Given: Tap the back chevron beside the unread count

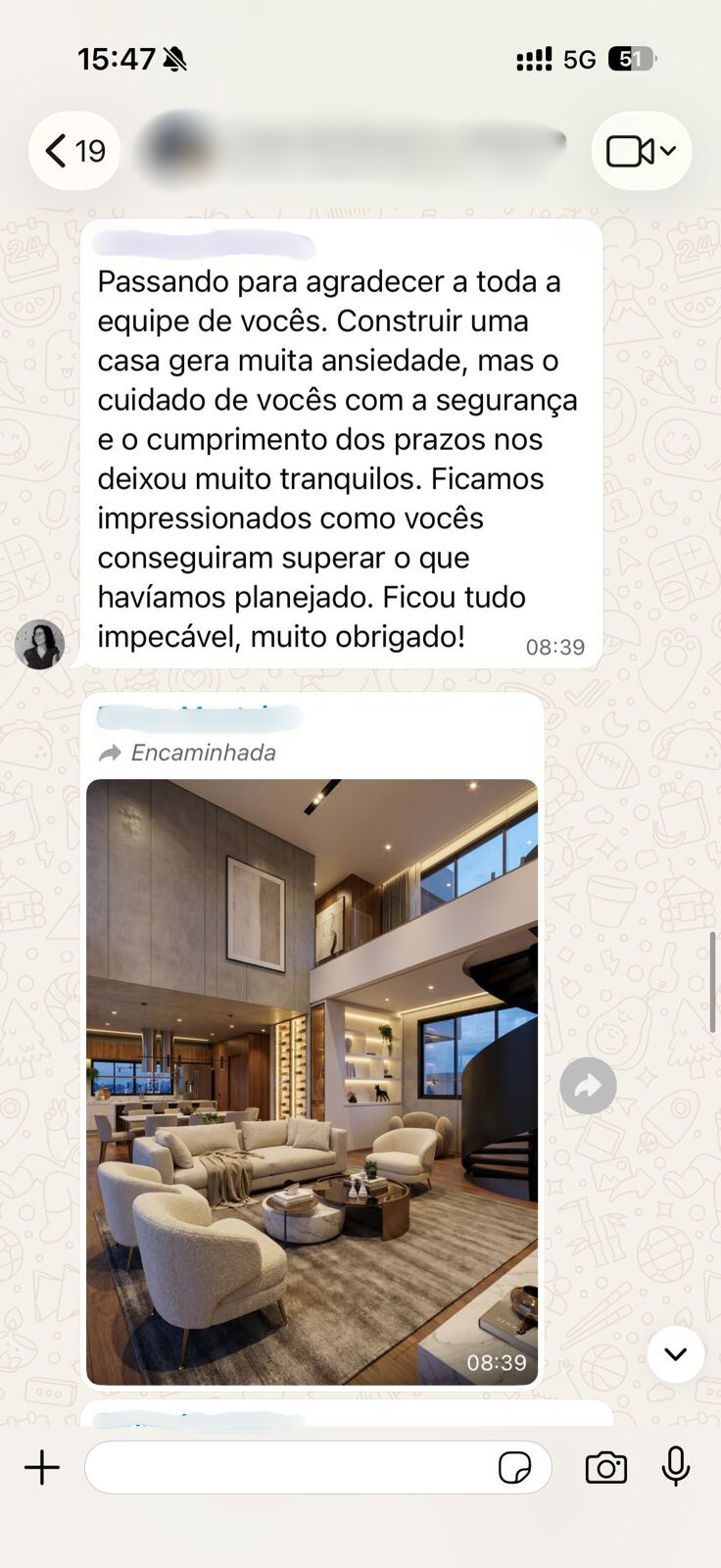Looking at the screenshot, I should coord(56,150).
